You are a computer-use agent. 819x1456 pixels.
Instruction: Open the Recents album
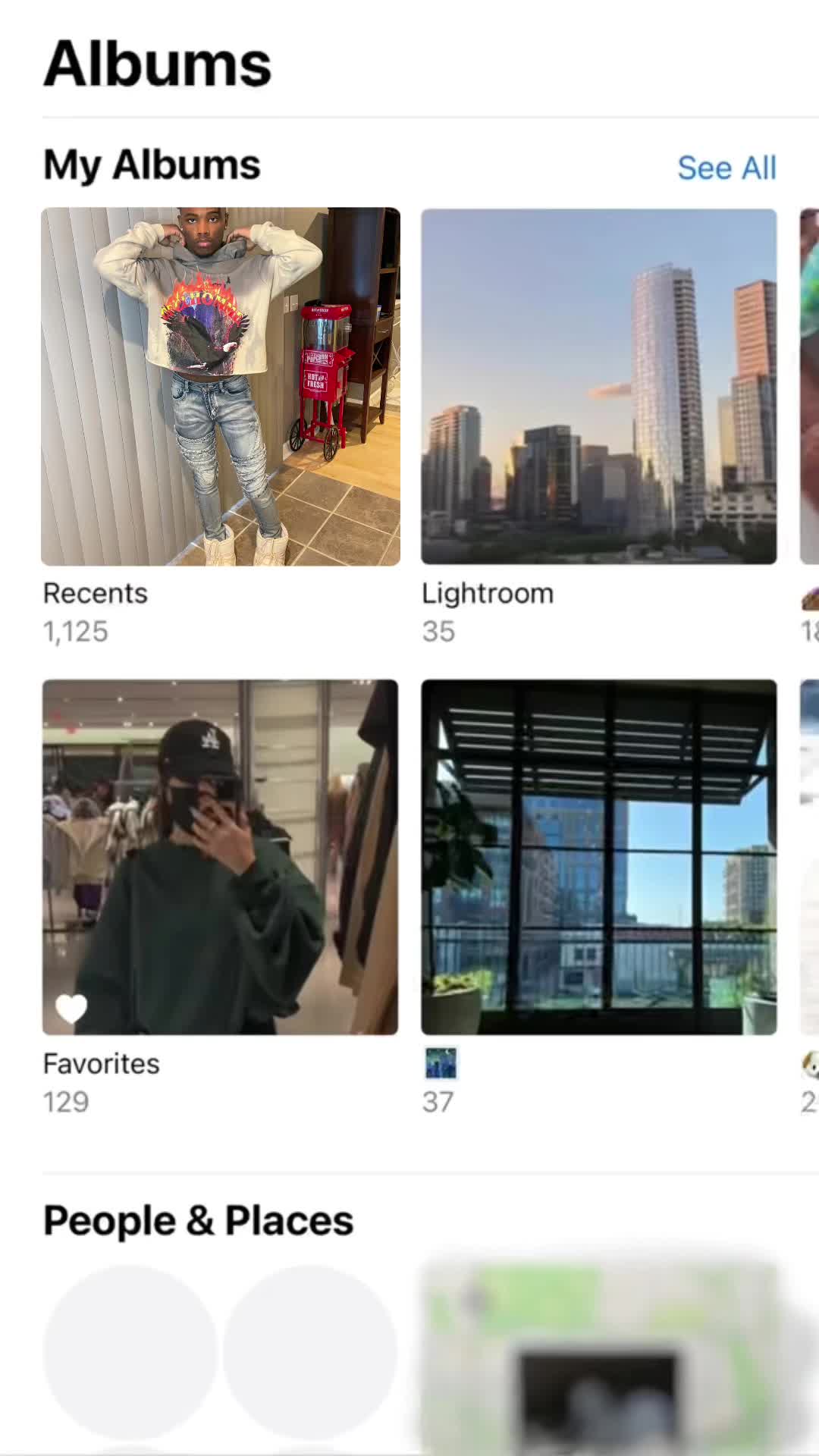(x=220, y=387)
